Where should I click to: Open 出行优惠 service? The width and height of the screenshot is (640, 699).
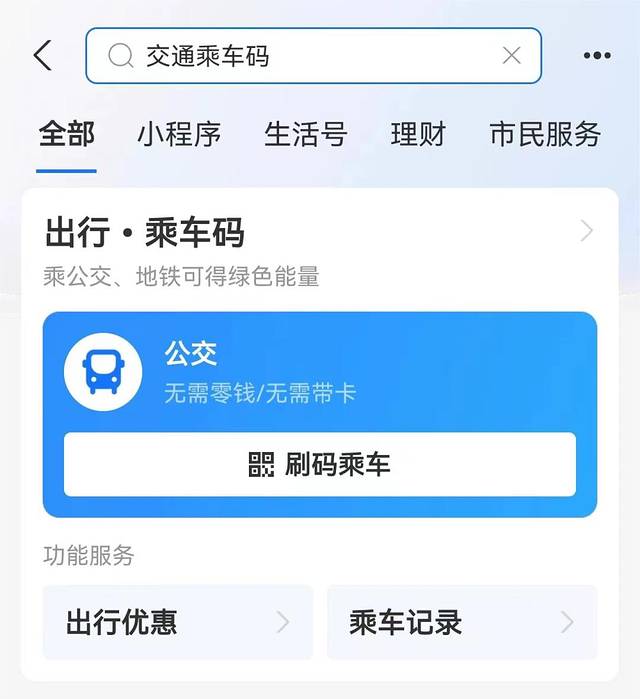(177, 622)
